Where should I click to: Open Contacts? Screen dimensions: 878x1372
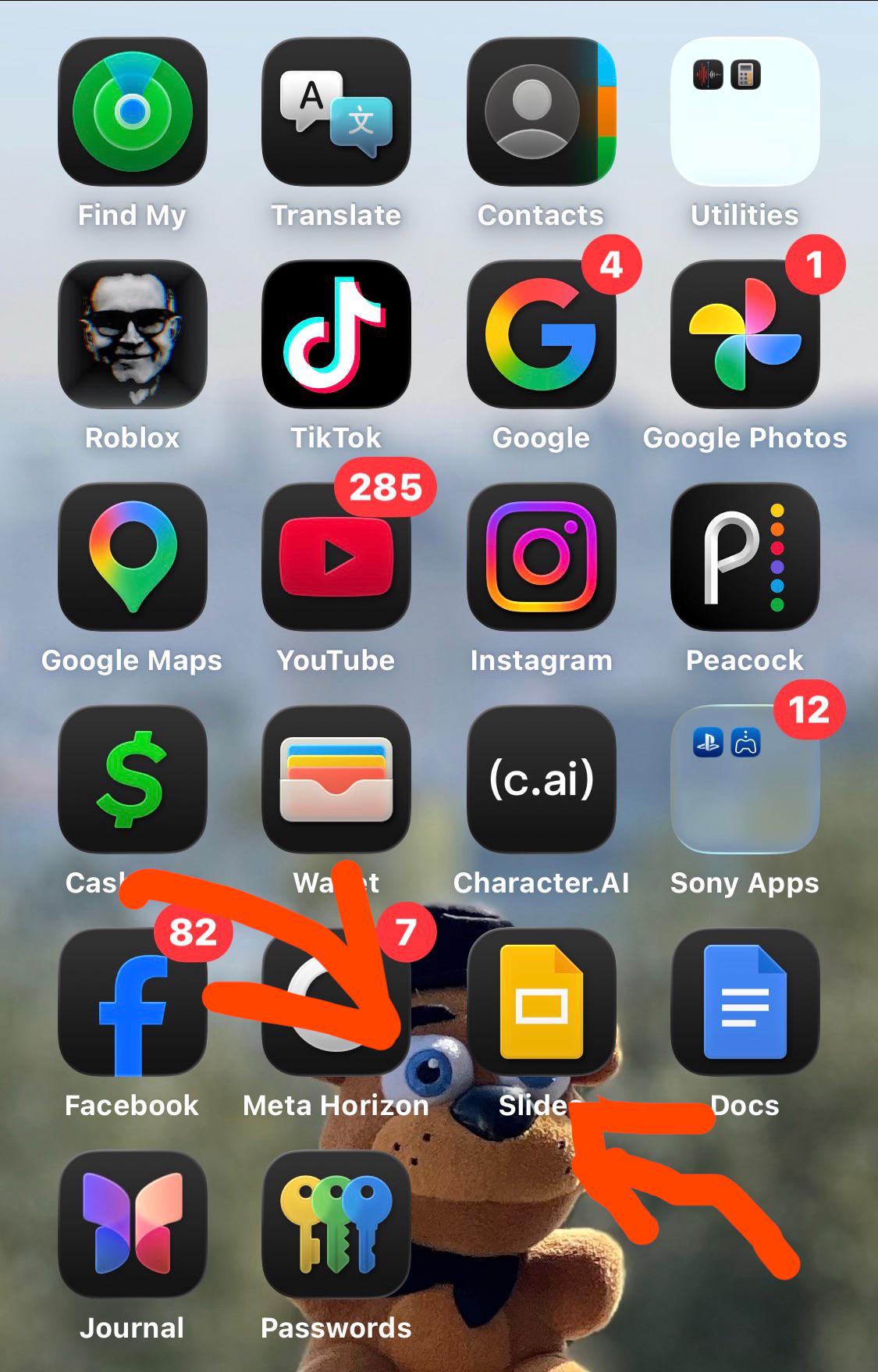541,112
